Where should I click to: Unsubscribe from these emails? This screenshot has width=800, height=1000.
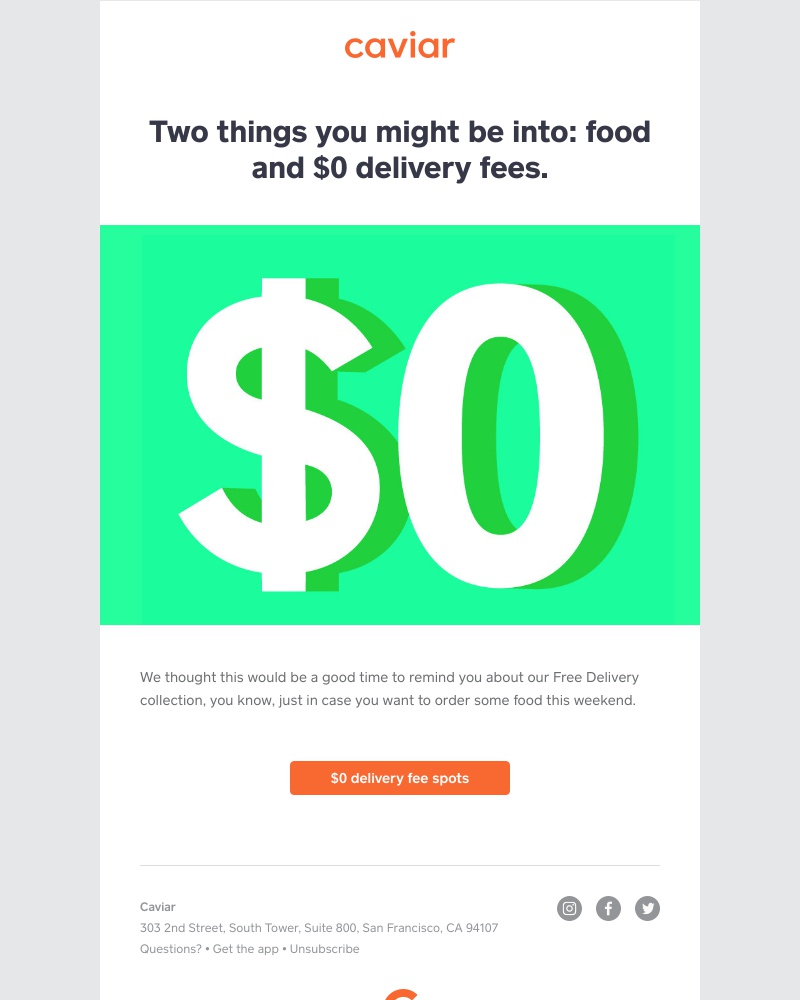coord(324,949)
